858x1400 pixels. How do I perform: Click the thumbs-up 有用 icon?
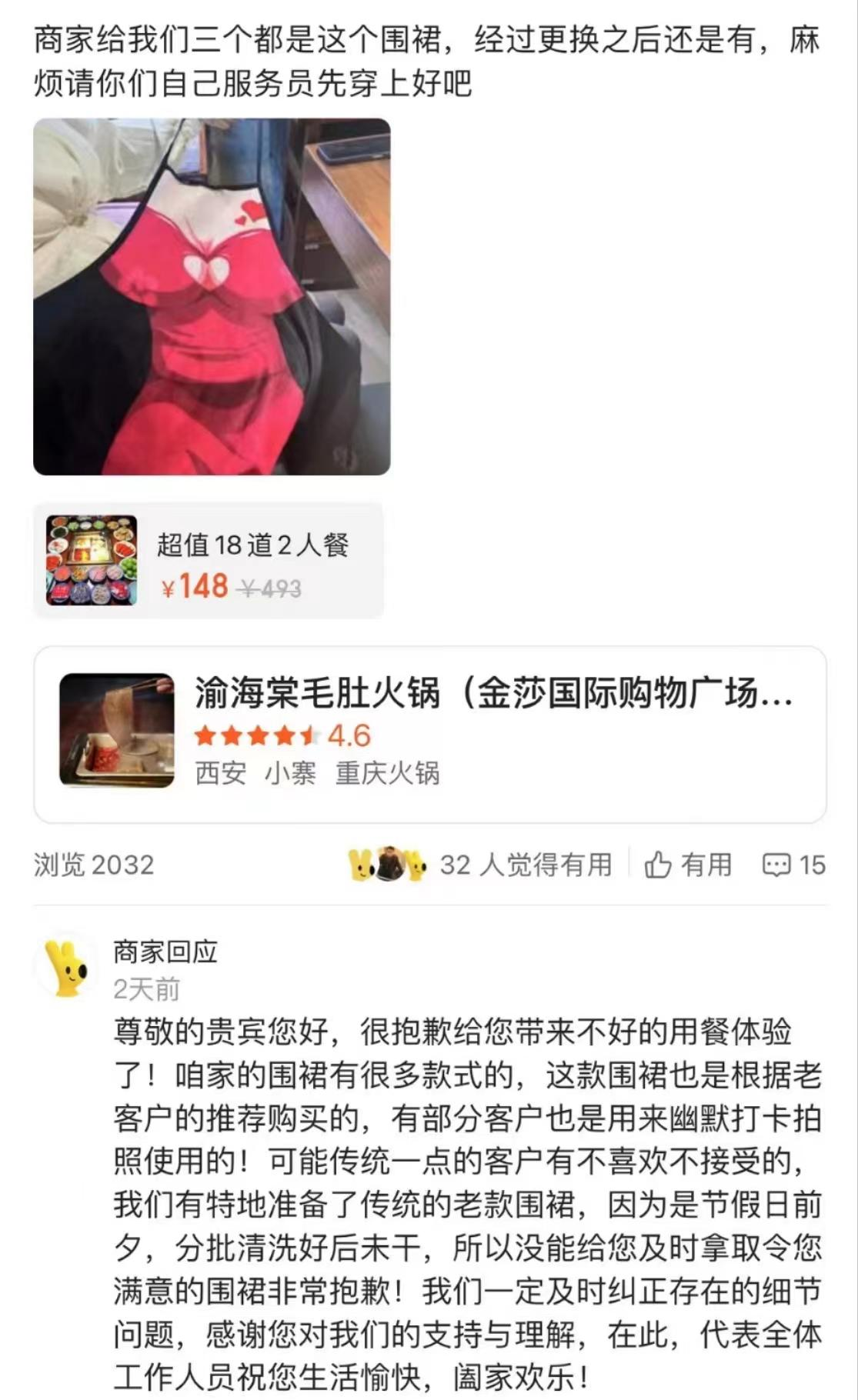[x=658, y=865]
